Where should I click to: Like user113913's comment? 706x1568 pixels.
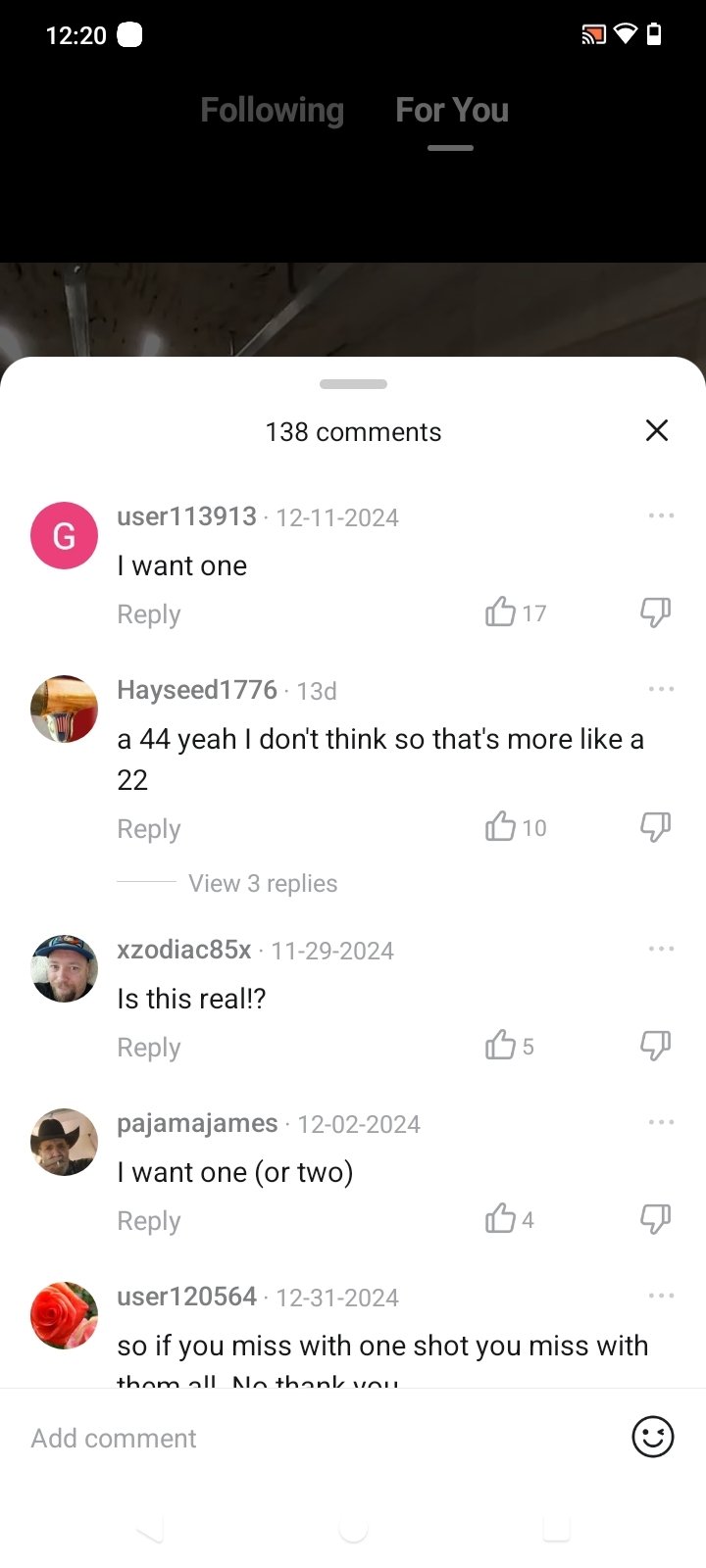click(500, 612)
